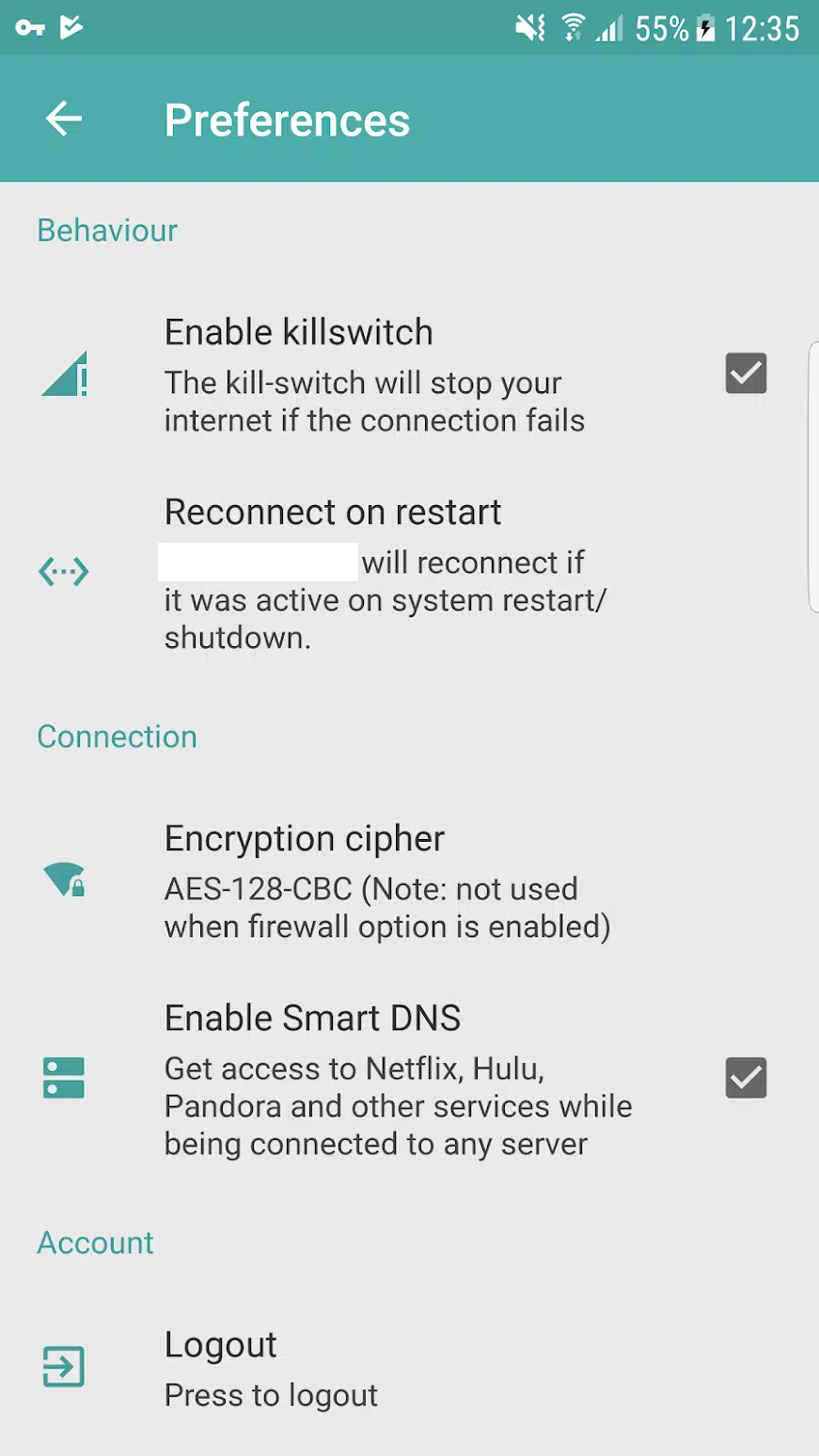Disable the Enable Smart DNS checkbox
819x1456 pixels.
click(x=746, y=1078)
